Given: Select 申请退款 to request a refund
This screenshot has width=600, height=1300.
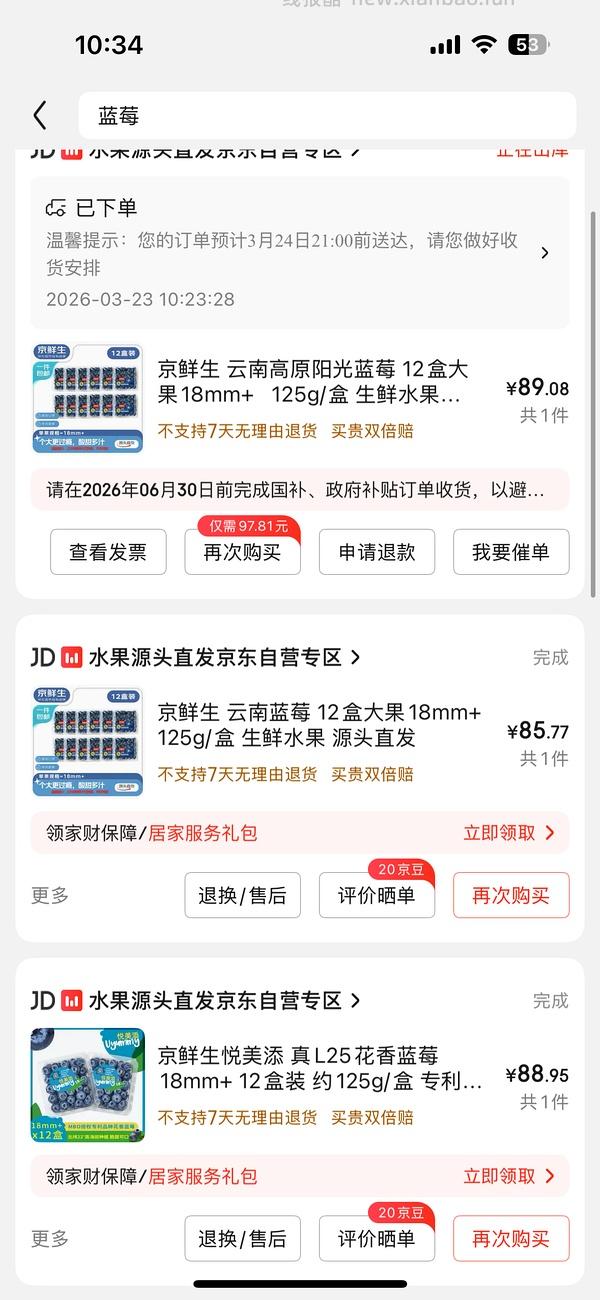Looking at the screenshot, I should pyautogui.click(x=376, y=552).
